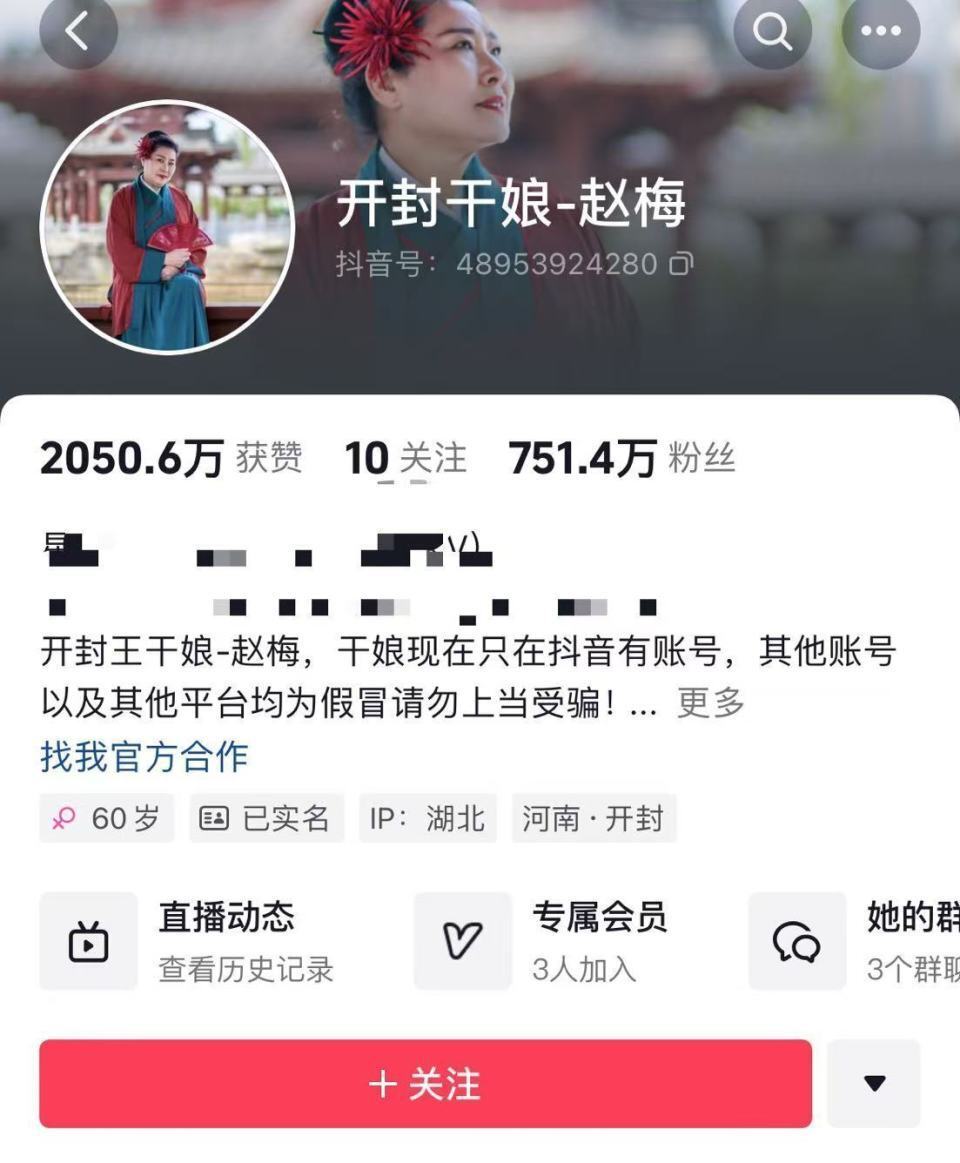Open the 10 关注 following list
The height and width of the screenshot is (1163, 960).
(x=405, y=458)
